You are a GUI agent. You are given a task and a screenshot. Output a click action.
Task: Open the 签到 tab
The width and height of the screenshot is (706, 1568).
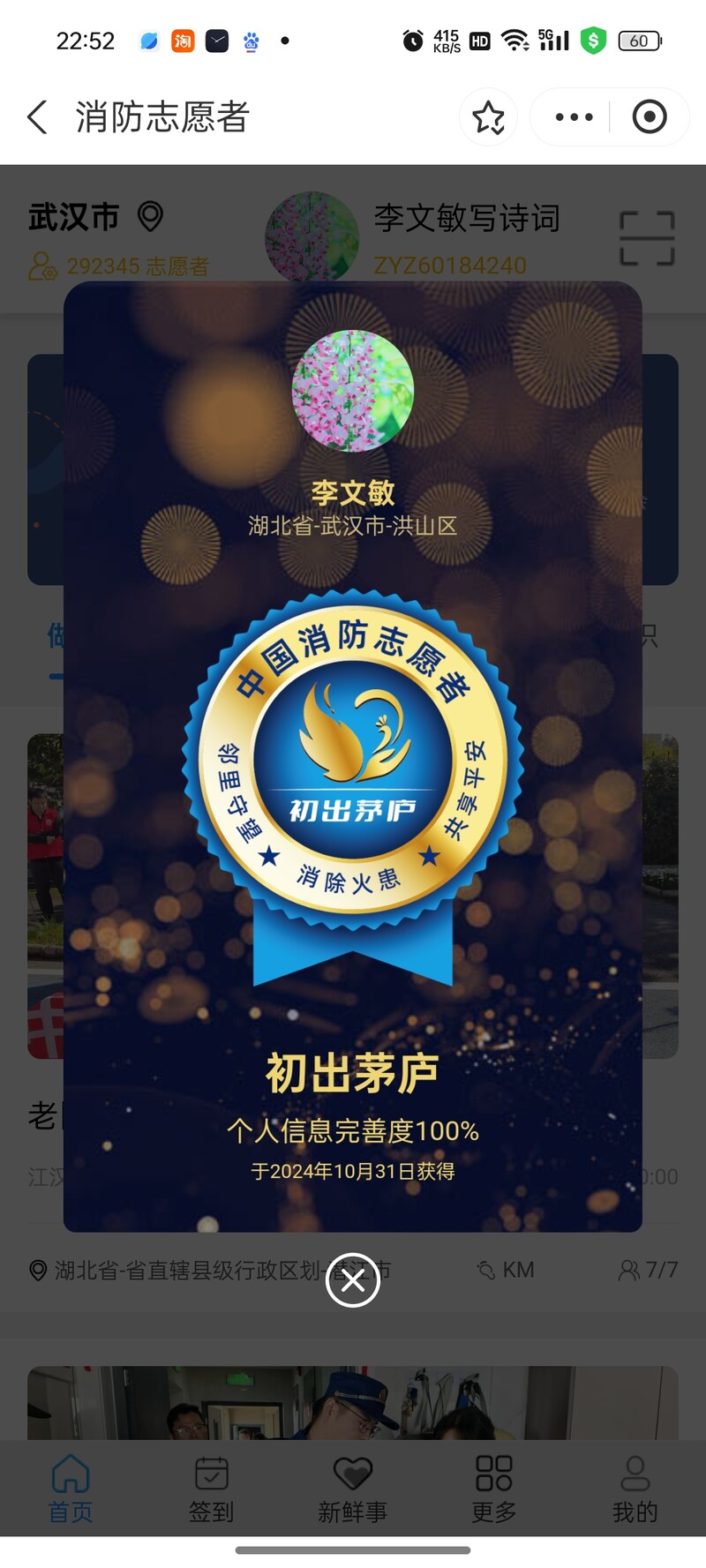pos(212,1489)
